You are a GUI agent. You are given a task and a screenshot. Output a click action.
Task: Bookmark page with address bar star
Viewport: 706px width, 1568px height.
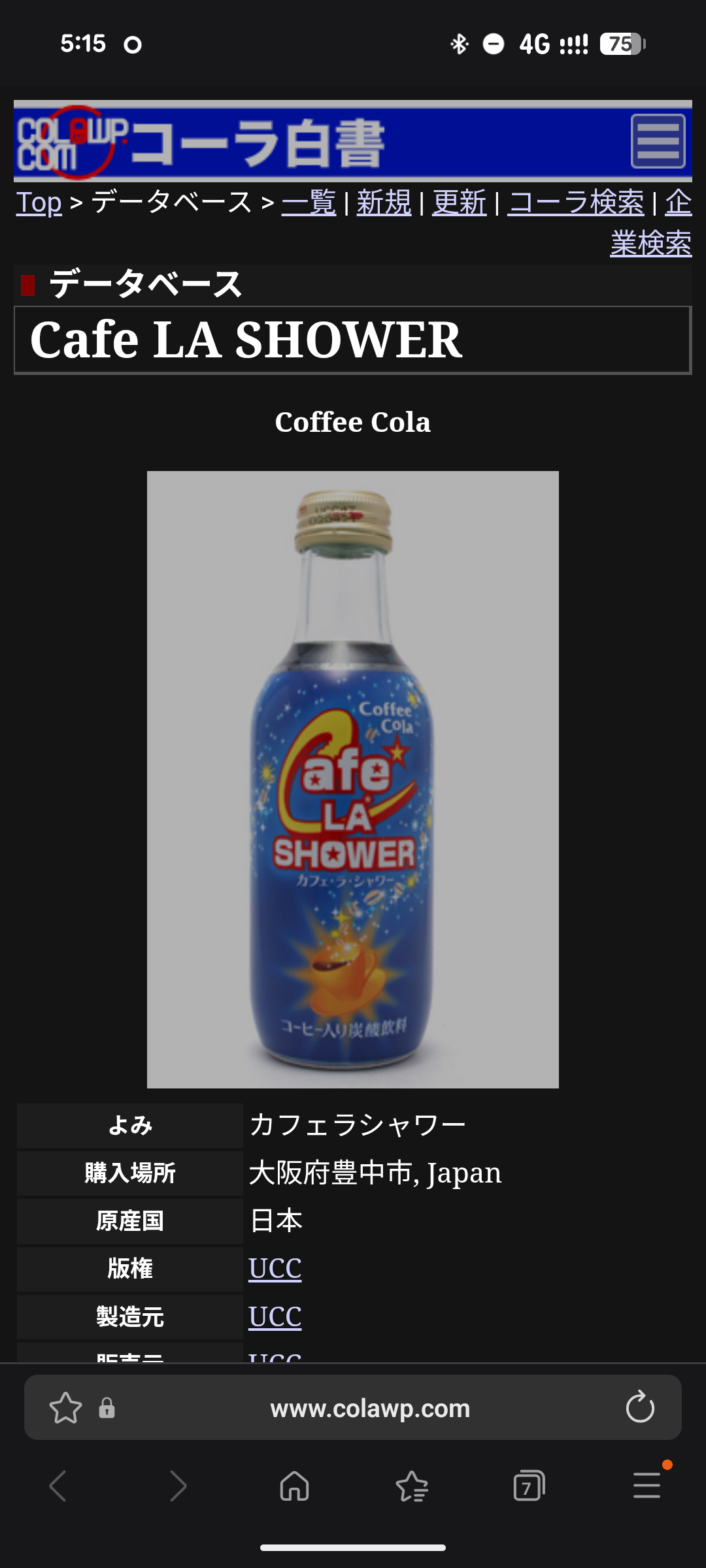point(65,1408)
